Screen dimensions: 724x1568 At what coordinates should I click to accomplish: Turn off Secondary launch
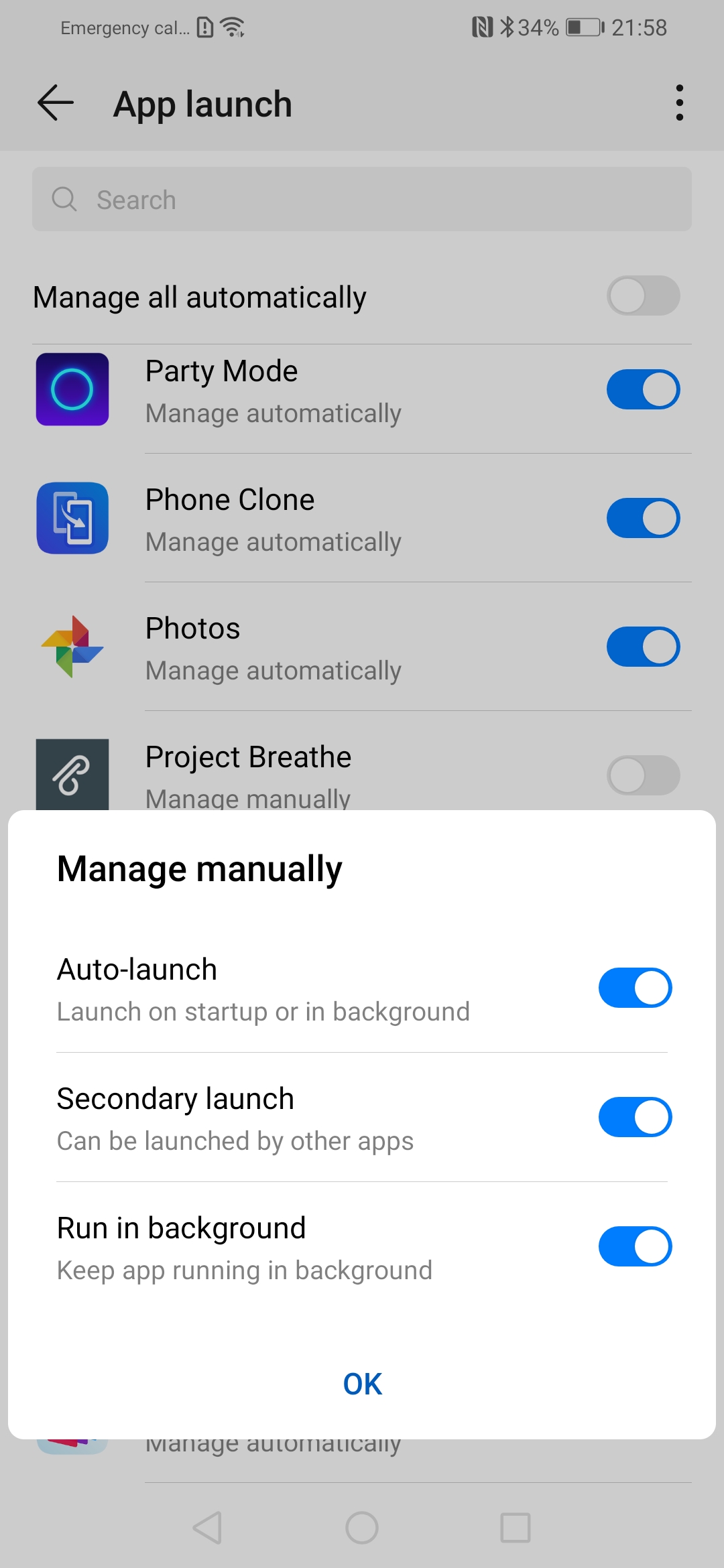tap(634, 1116)
